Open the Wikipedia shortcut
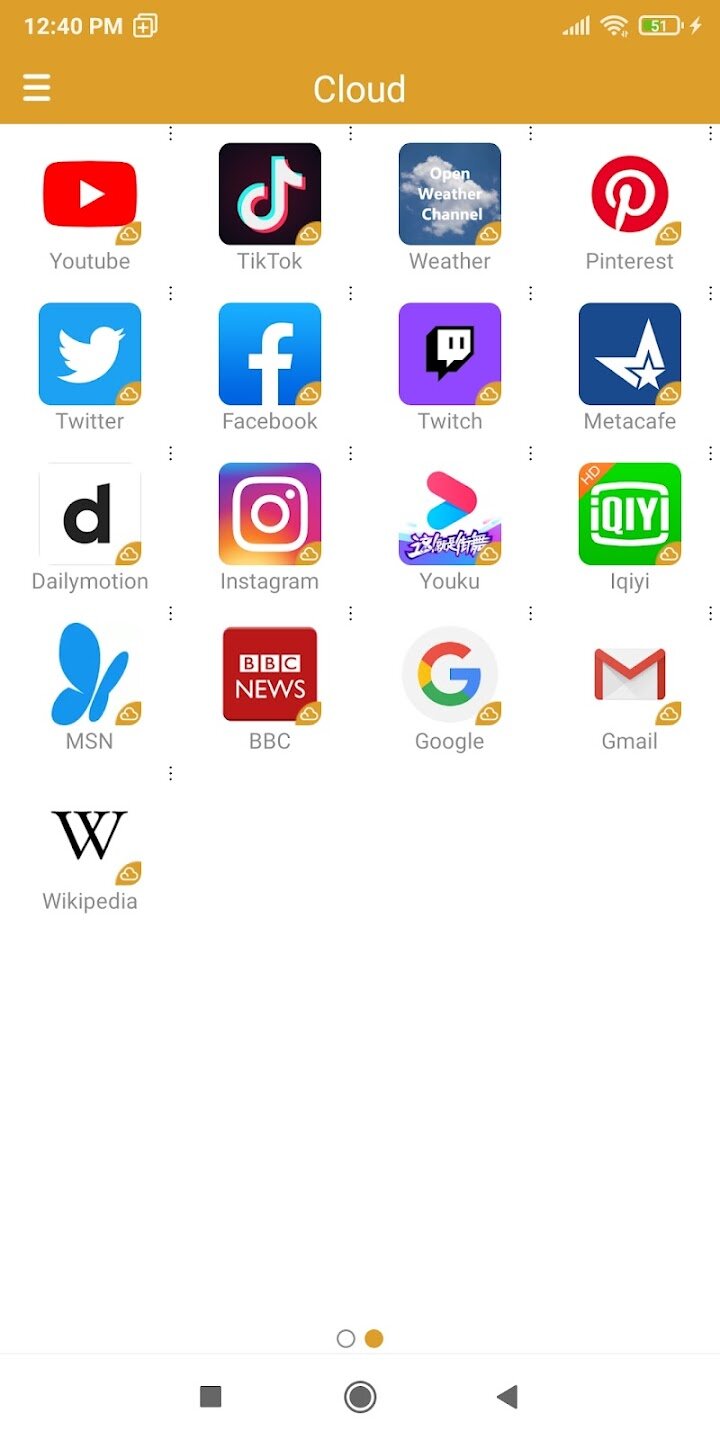 click(90, 834)
